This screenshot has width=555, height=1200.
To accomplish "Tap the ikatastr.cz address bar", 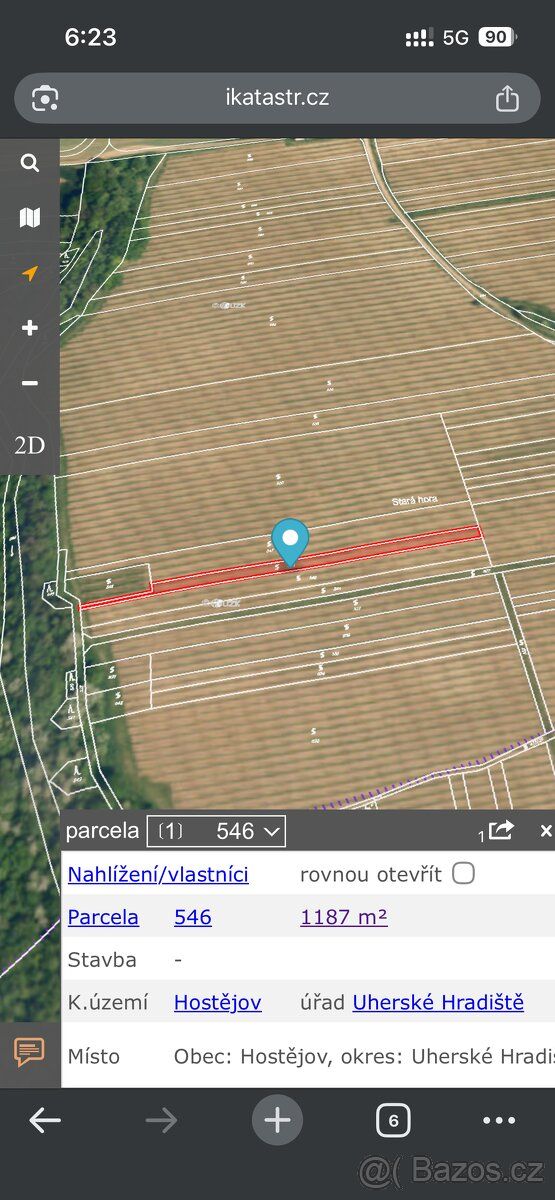I will (277, 98).
